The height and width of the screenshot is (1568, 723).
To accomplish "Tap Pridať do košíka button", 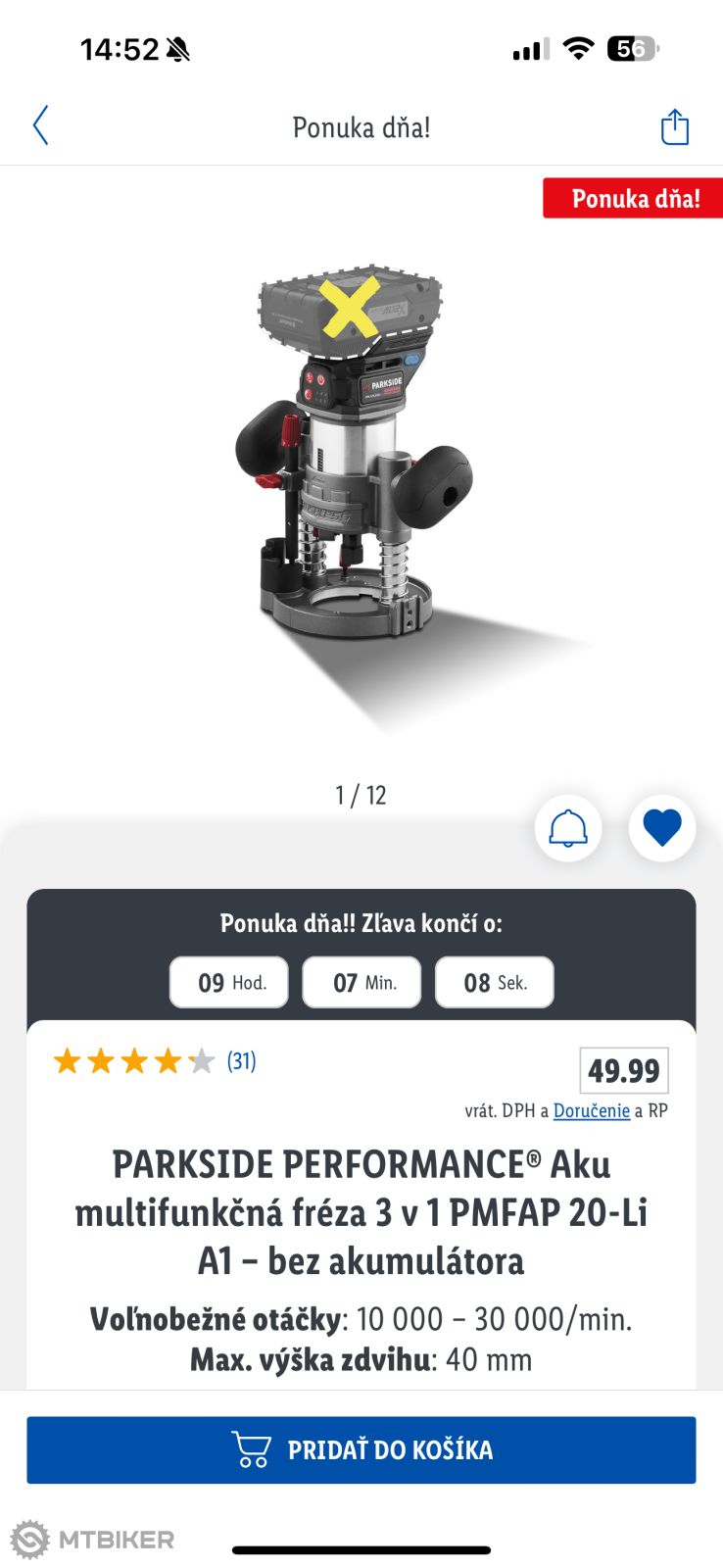I will [x=361, y=1449].
